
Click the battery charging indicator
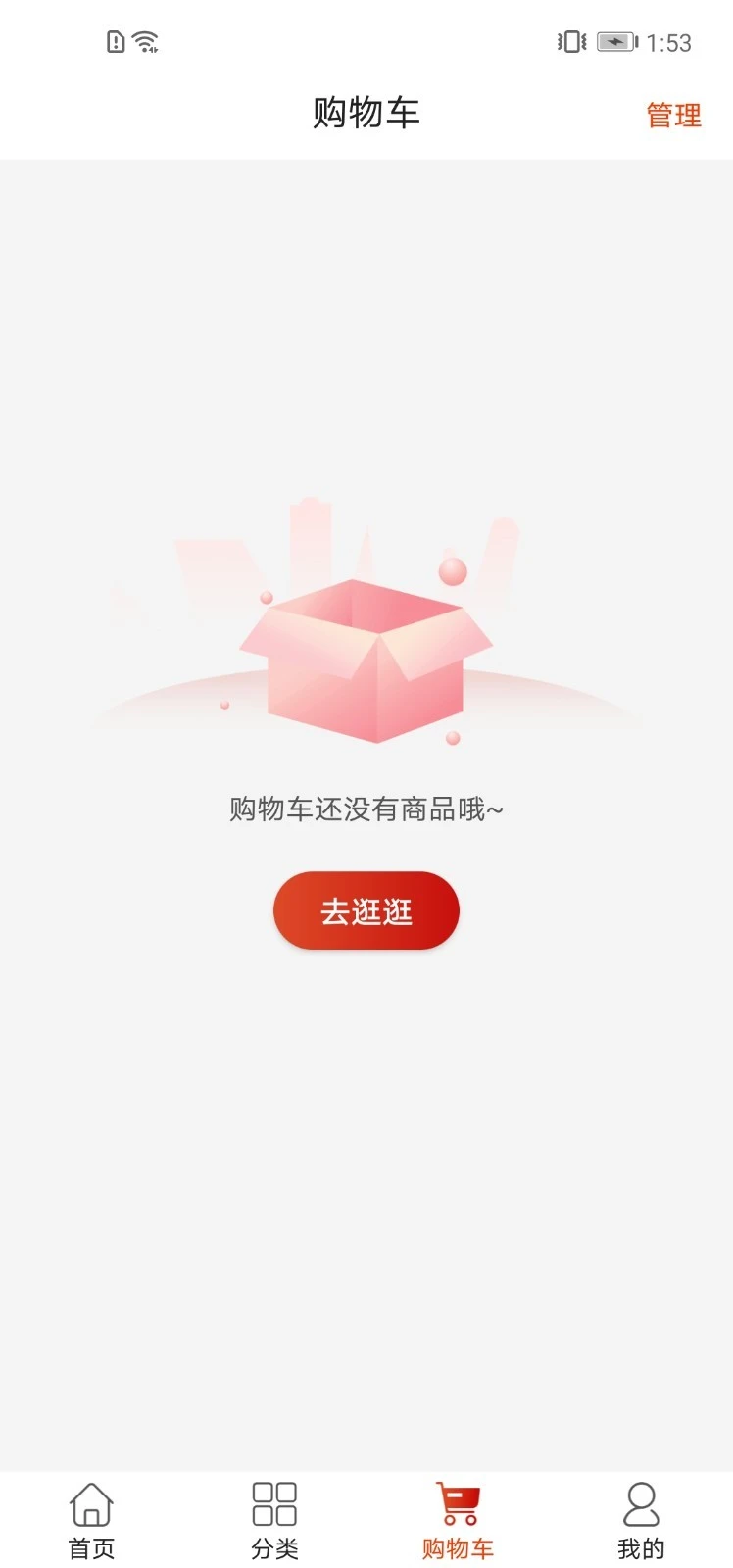[616, 42]
